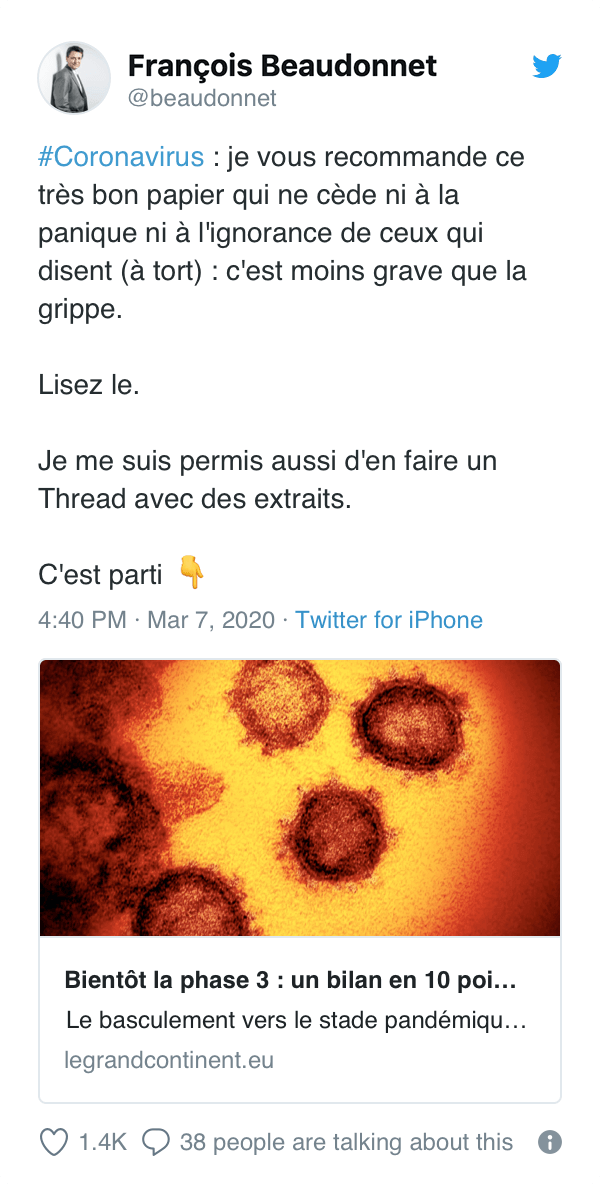Open the #Coronavirus hashtag
The height and width of the screenshot is (1184, 600).
pos(121,157)
